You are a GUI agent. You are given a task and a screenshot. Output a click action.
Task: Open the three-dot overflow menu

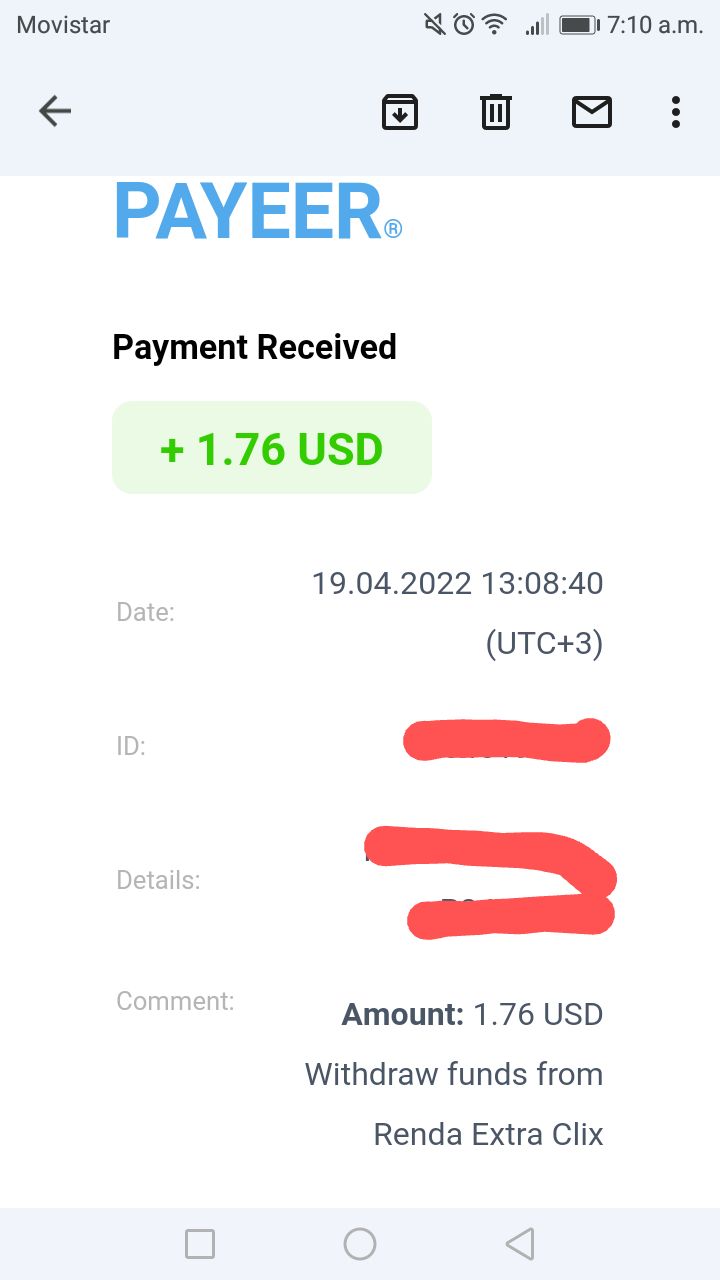[676, 112]
